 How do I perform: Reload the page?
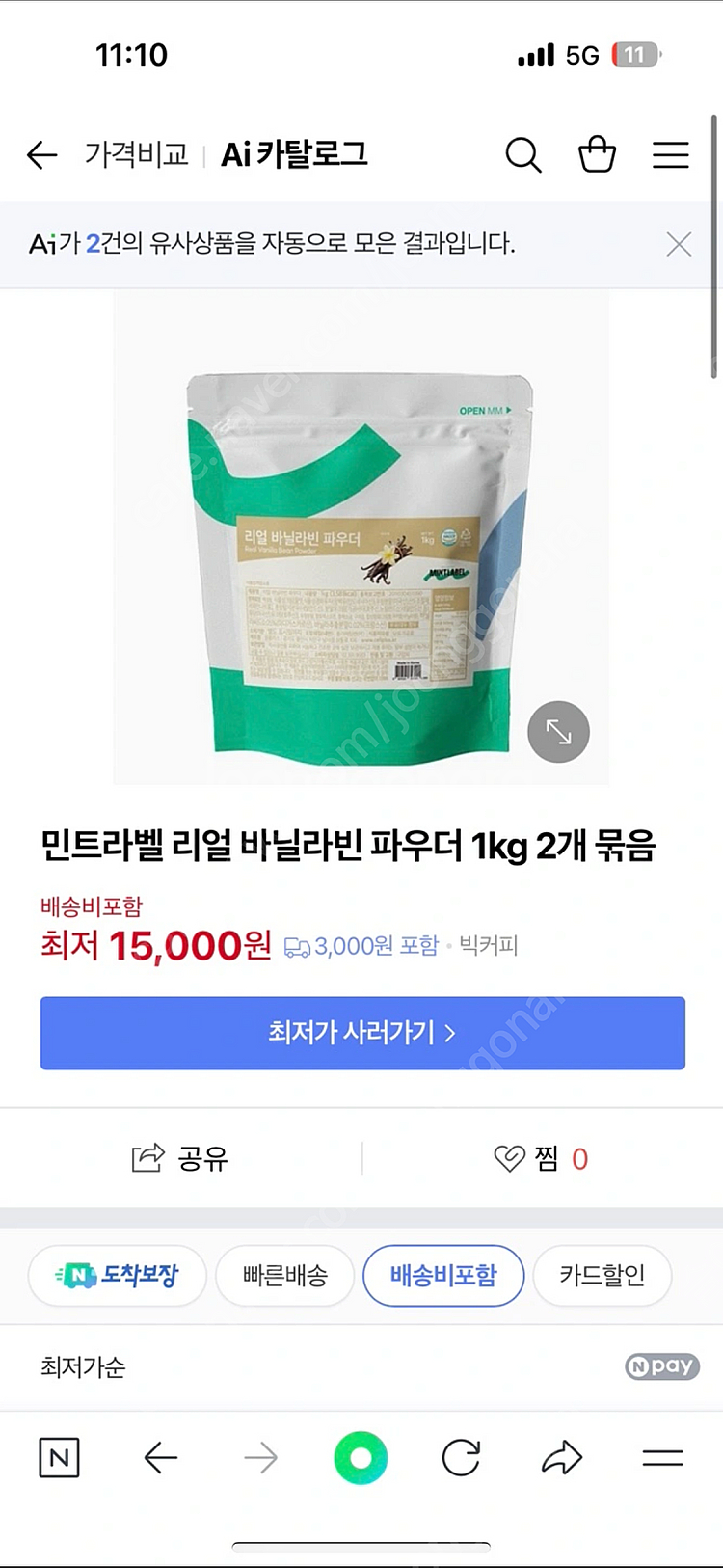(x=461, y=1458)
